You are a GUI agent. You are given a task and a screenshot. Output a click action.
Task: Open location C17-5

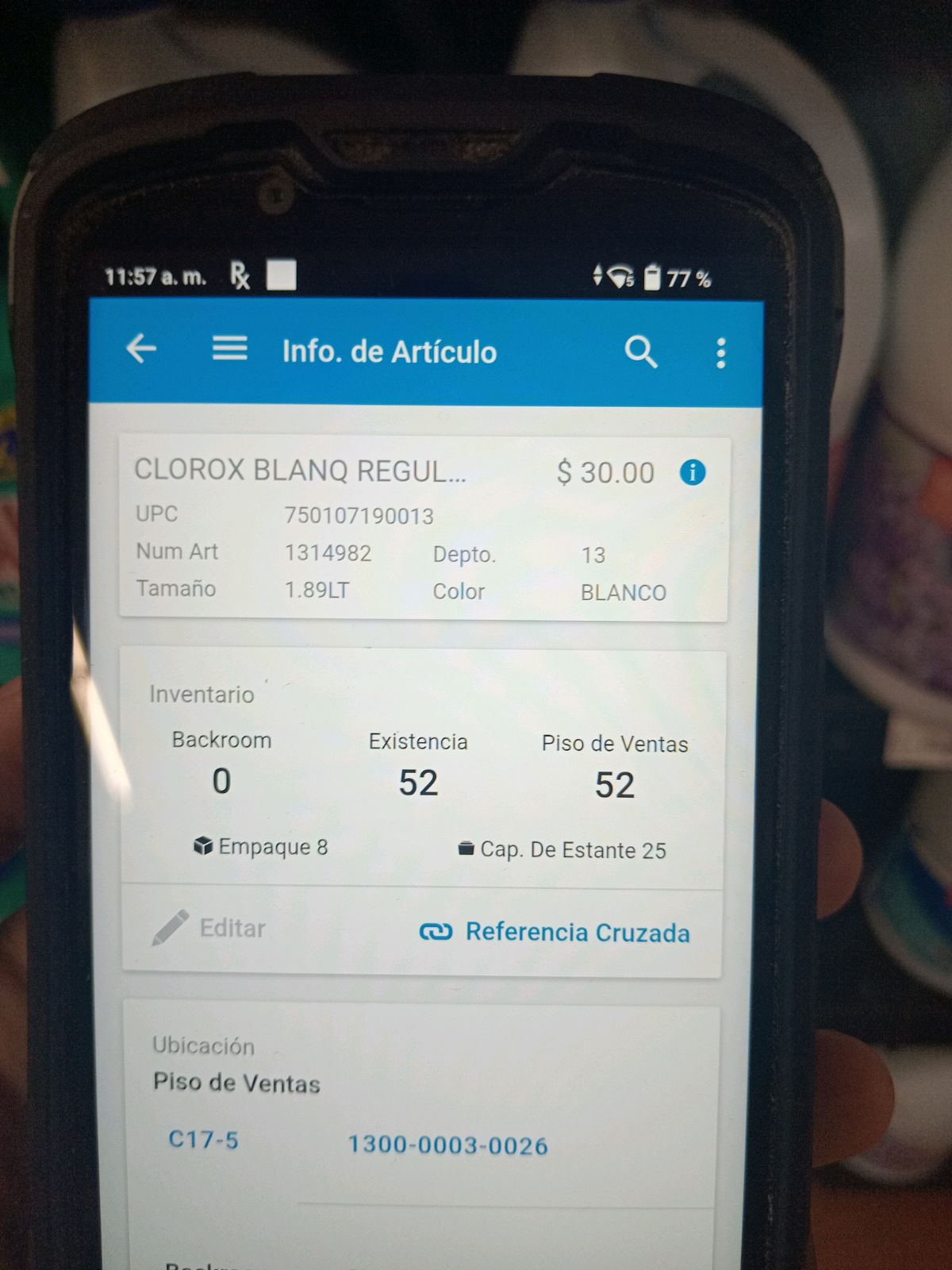203,1140
